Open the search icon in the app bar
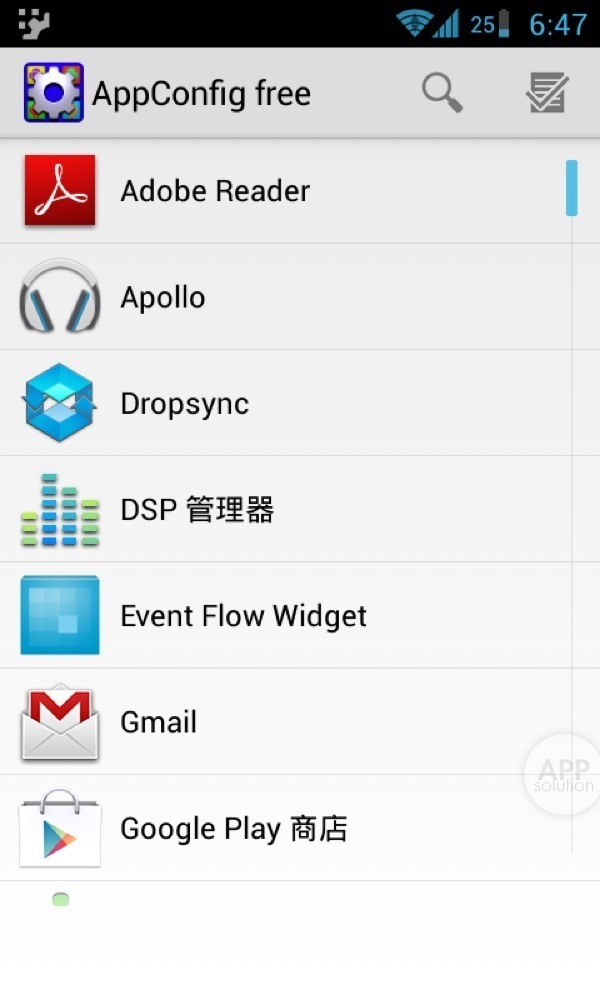 coord(441,93)
